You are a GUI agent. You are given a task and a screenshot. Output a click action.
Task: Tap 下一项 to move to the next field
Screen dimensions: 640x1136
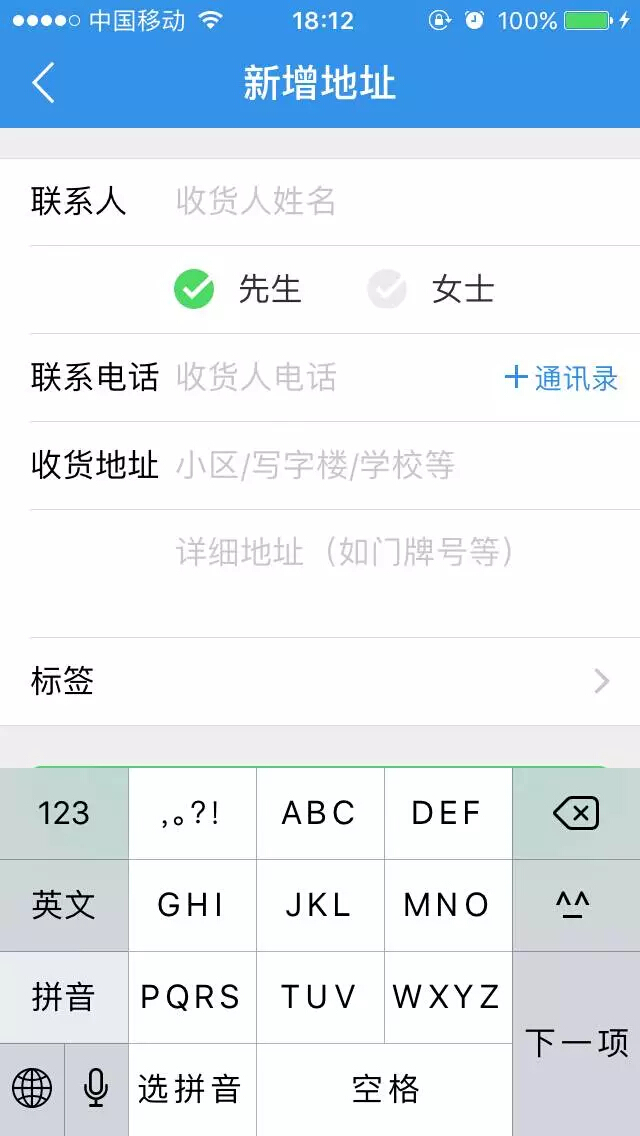pyautogui.click(x=576, y=1043)
